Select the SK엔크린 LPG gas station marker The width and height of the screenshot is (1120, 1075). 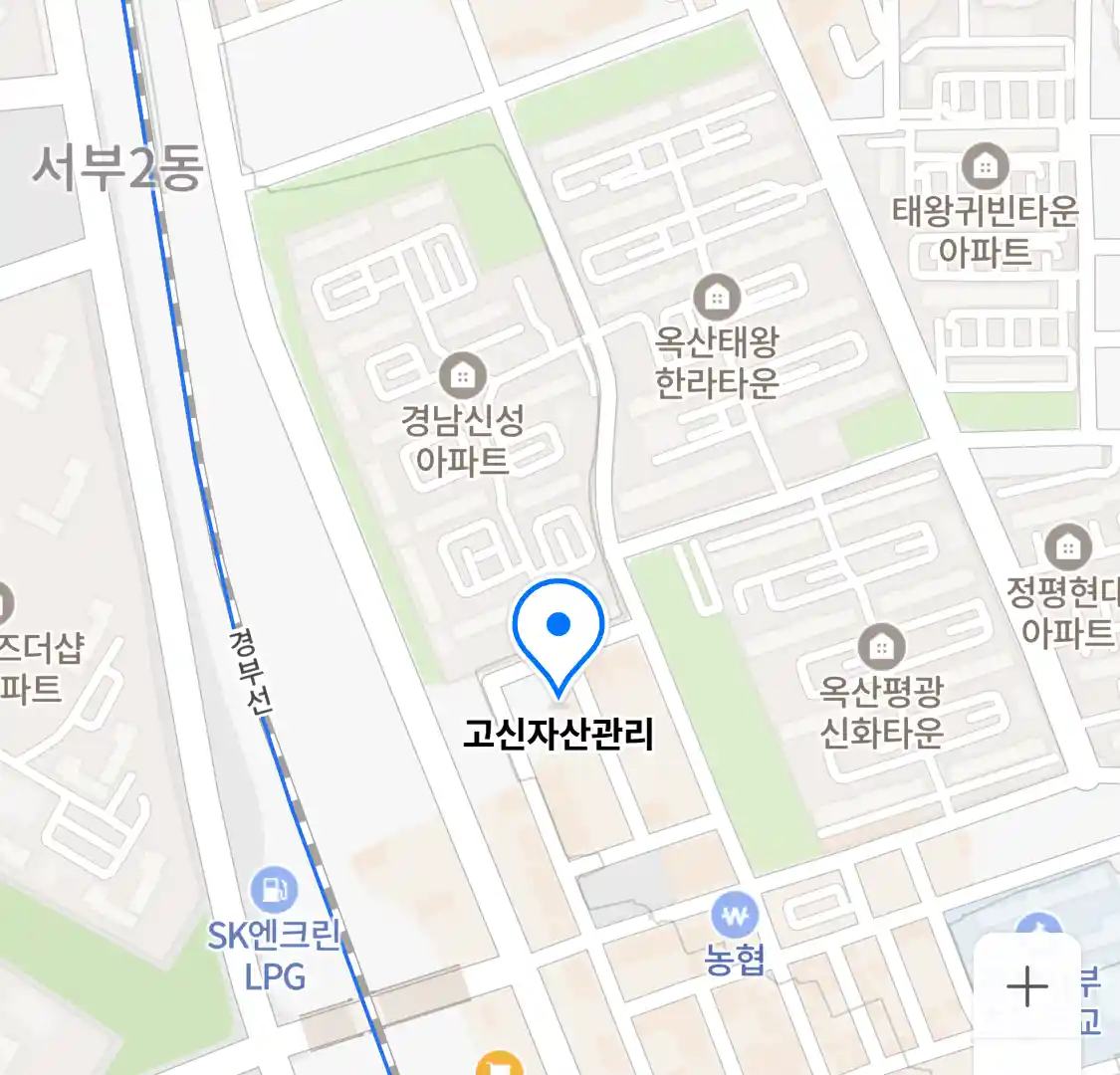coord(274,889)
